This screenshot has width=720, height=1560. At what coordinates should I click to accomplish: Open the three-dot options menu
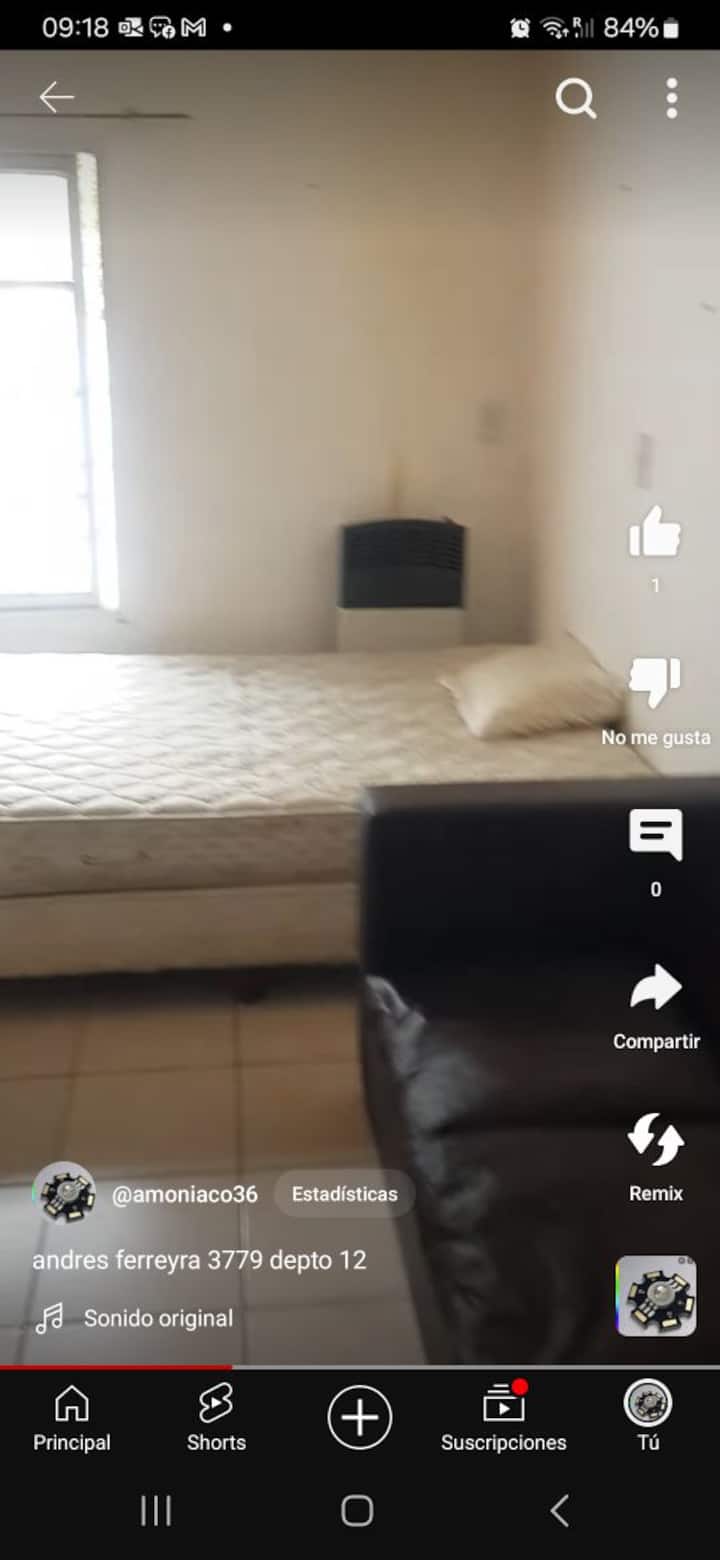670,97
